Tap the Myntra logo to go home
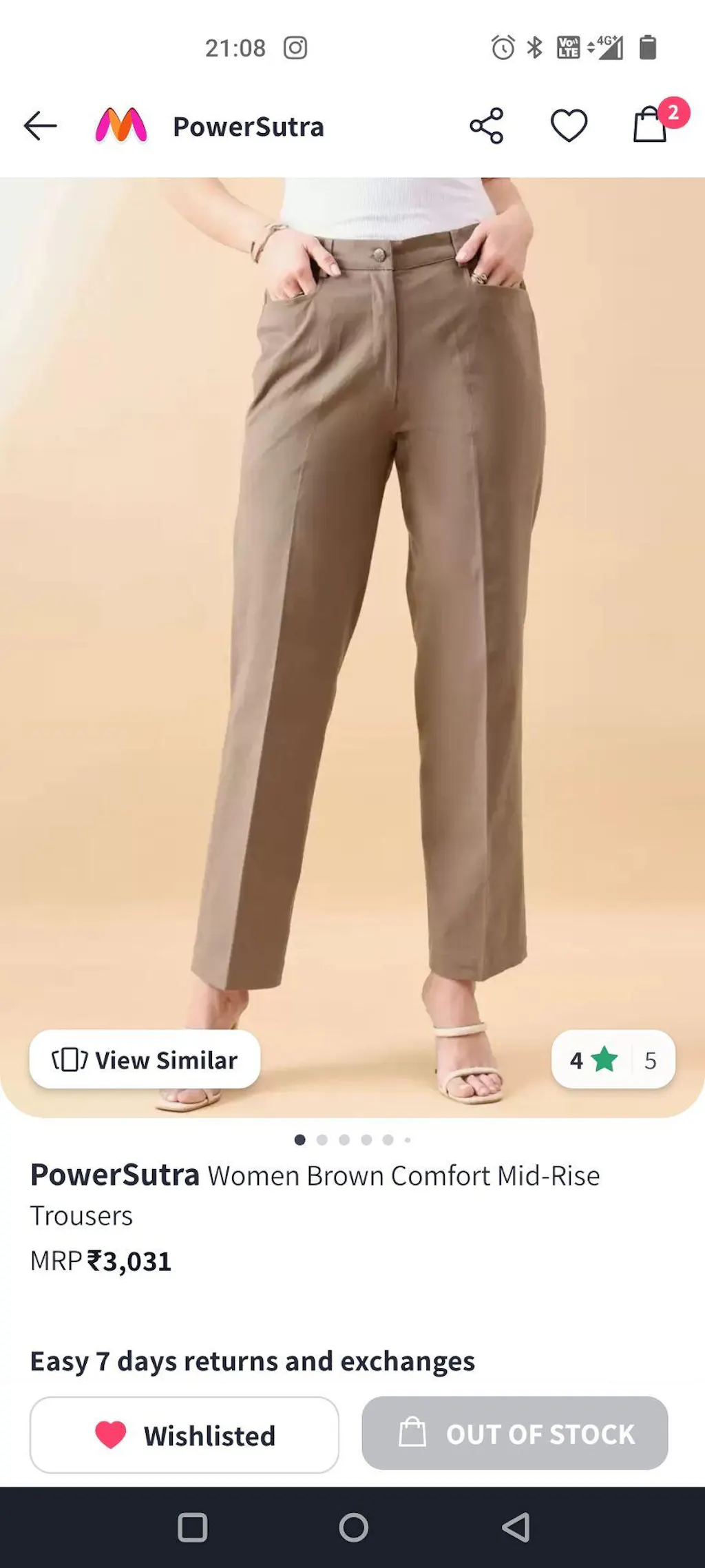 coord(120,126)
